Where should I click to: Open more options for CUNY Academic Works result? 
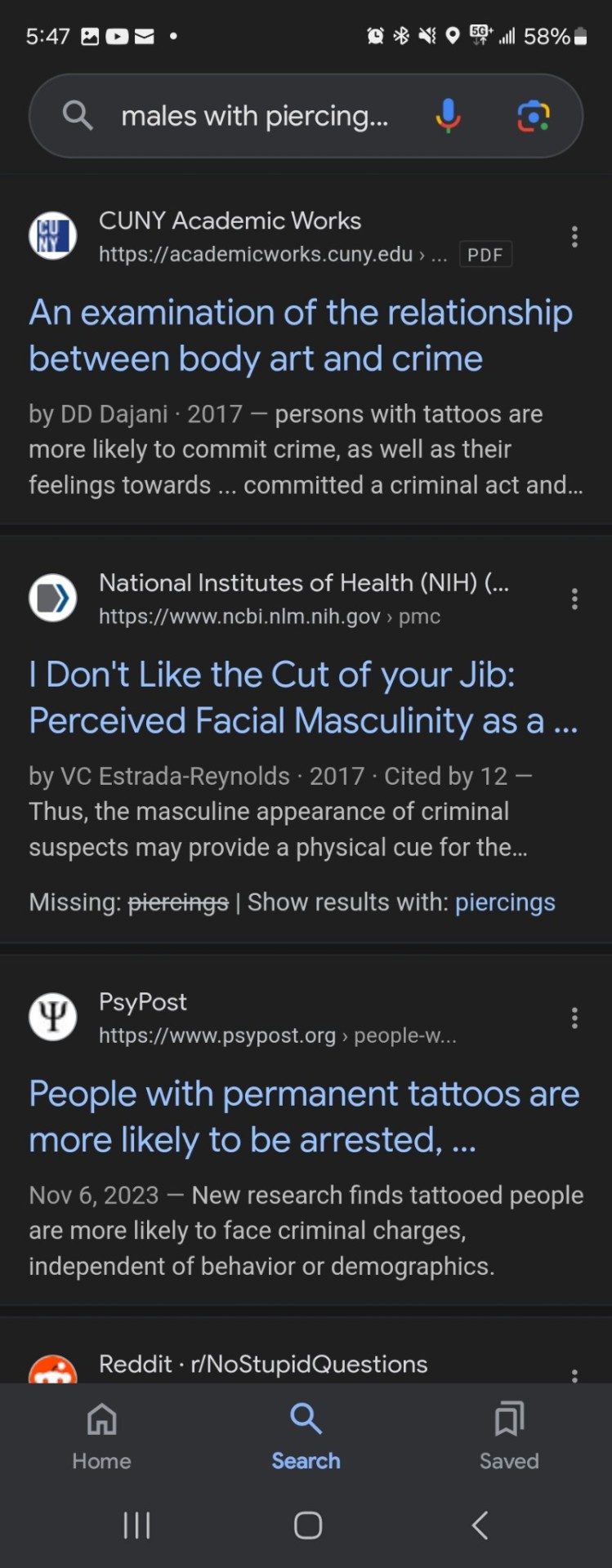point(574,237)
